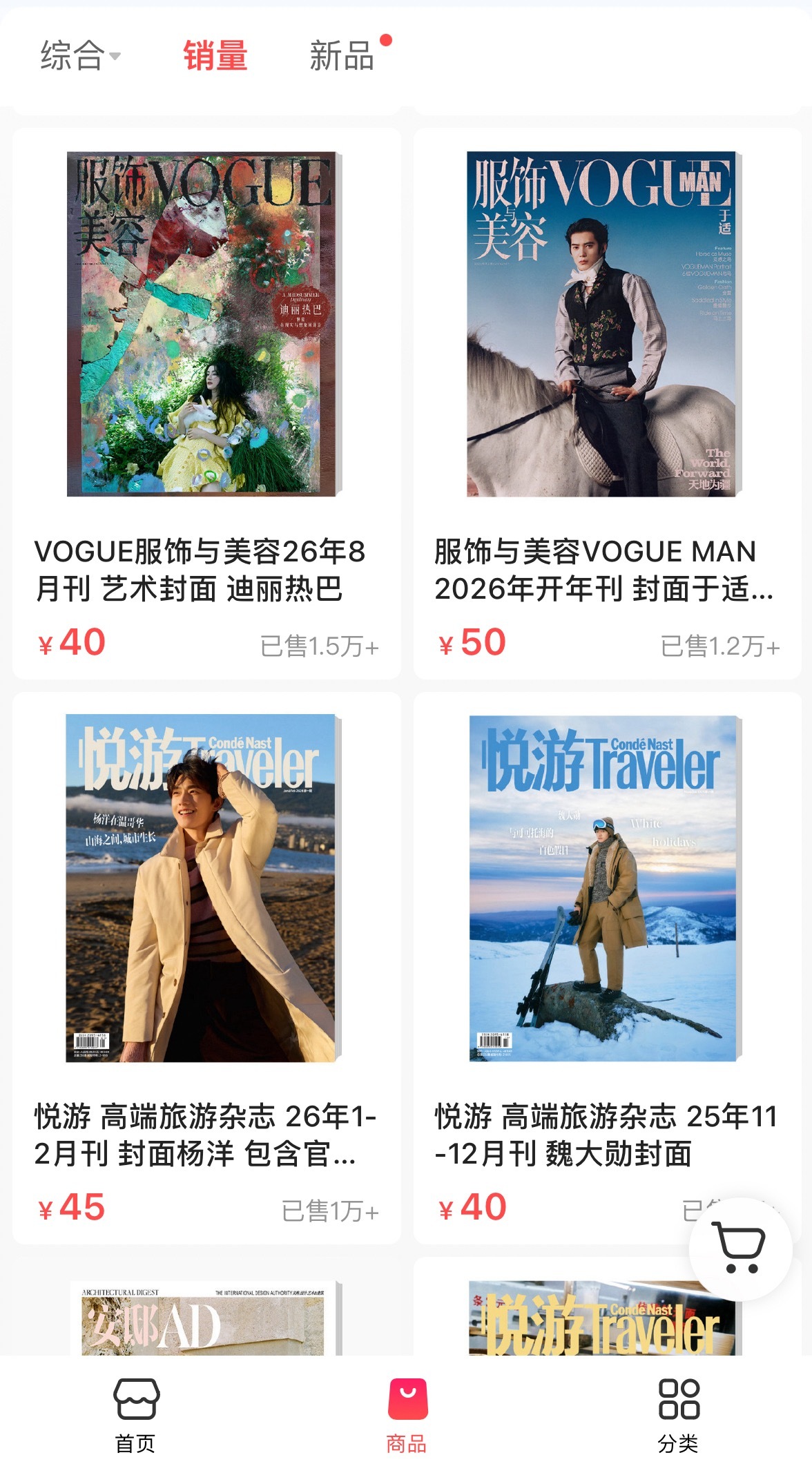Screen dimensions: 812x1473
Task: Switch to the 新品 tab
Action: (342, 55)
